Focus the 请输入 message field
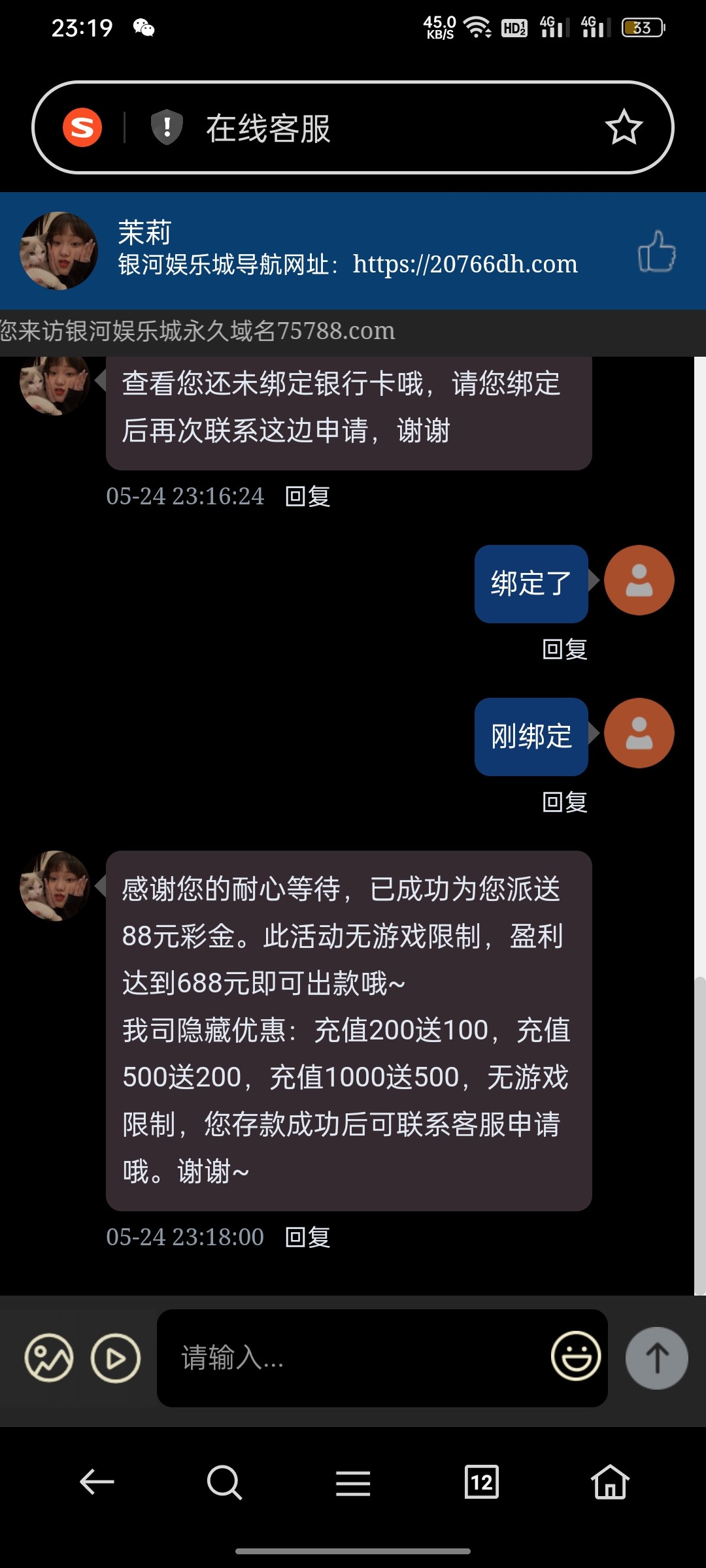Viewport: 706px width, 1568px height. pyautogui.click(x=353, y=1358)
